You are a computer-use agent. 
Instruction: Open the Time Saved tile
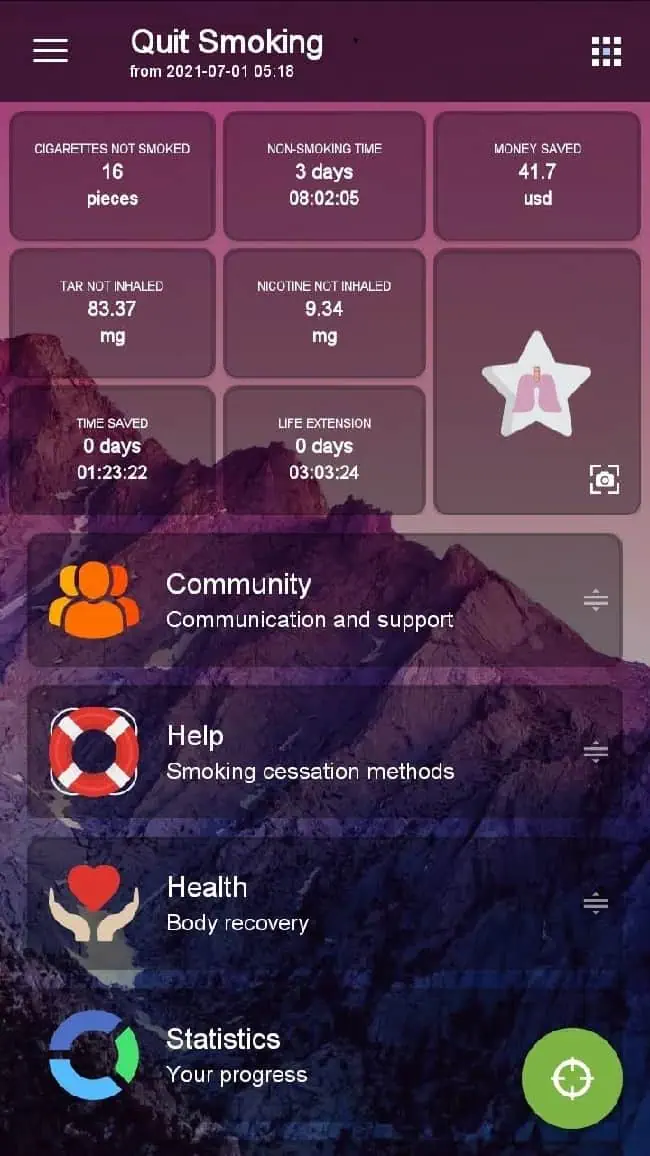click(x=112, y=450)
